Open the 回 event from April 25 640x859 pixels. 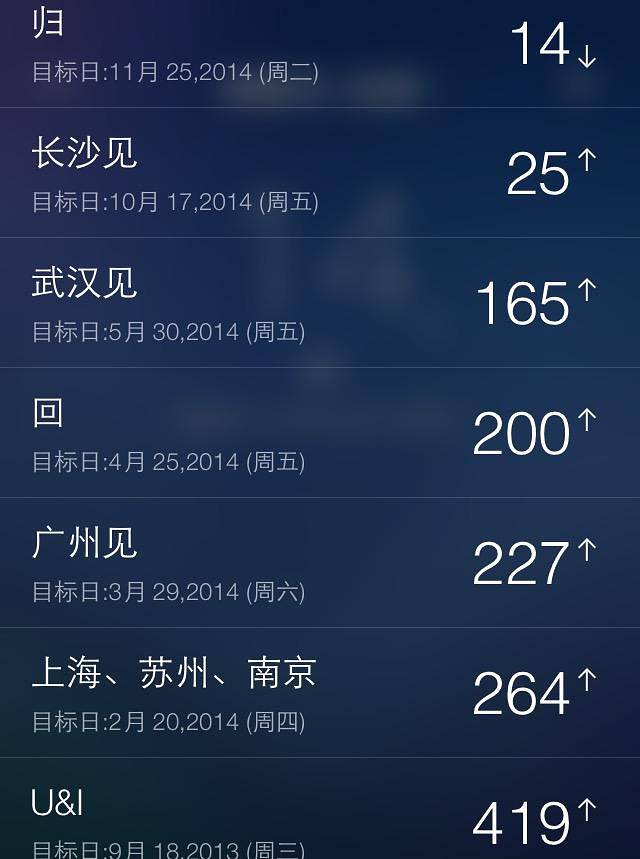320,433
